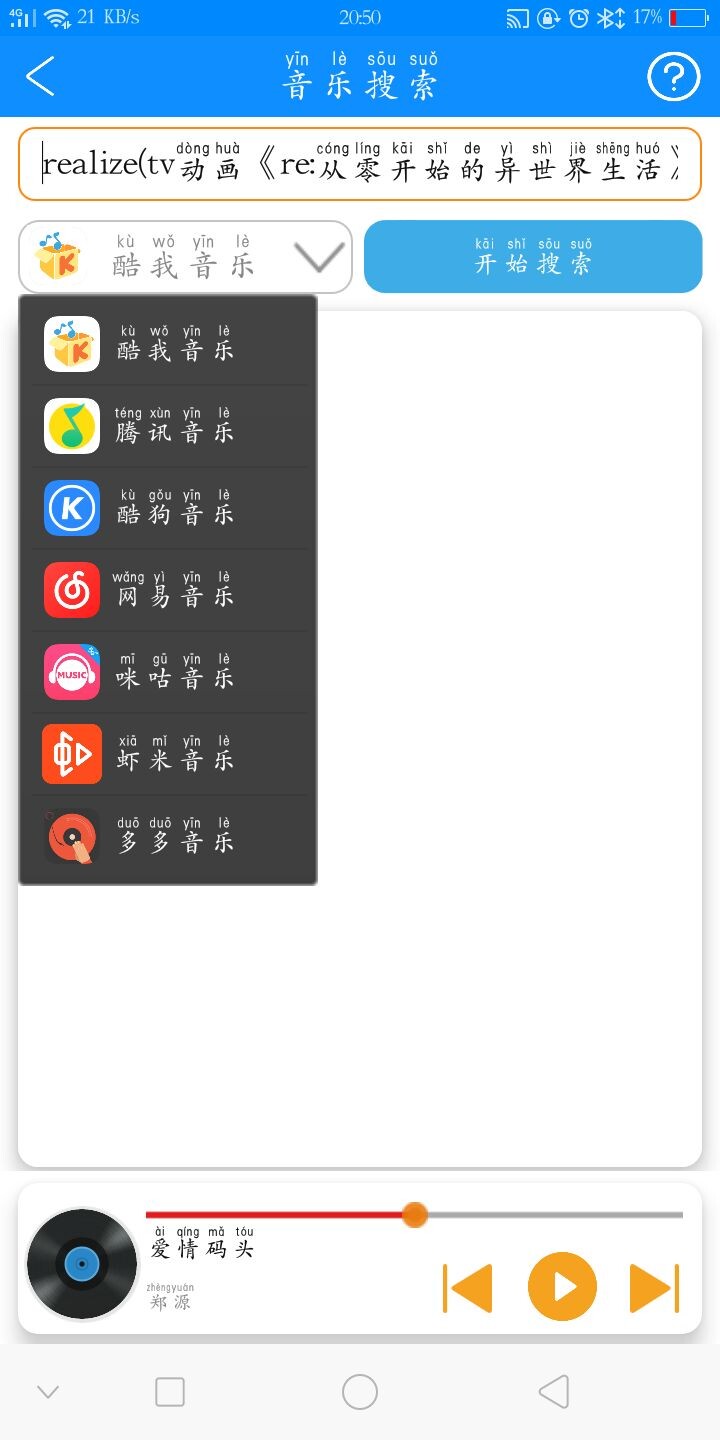Choose 虾米音乐 as the source

tap(168, 754)
